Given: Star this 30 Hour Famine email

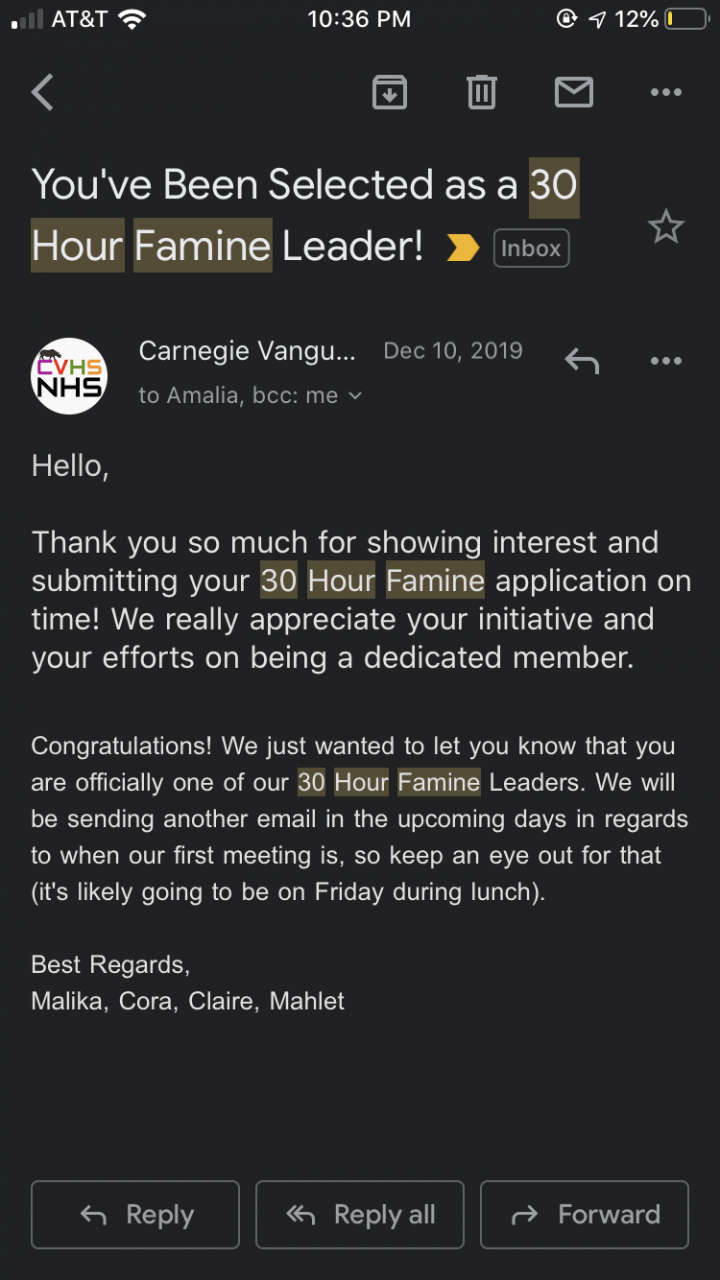Looking at the screenshot, I should pos(666,228).
